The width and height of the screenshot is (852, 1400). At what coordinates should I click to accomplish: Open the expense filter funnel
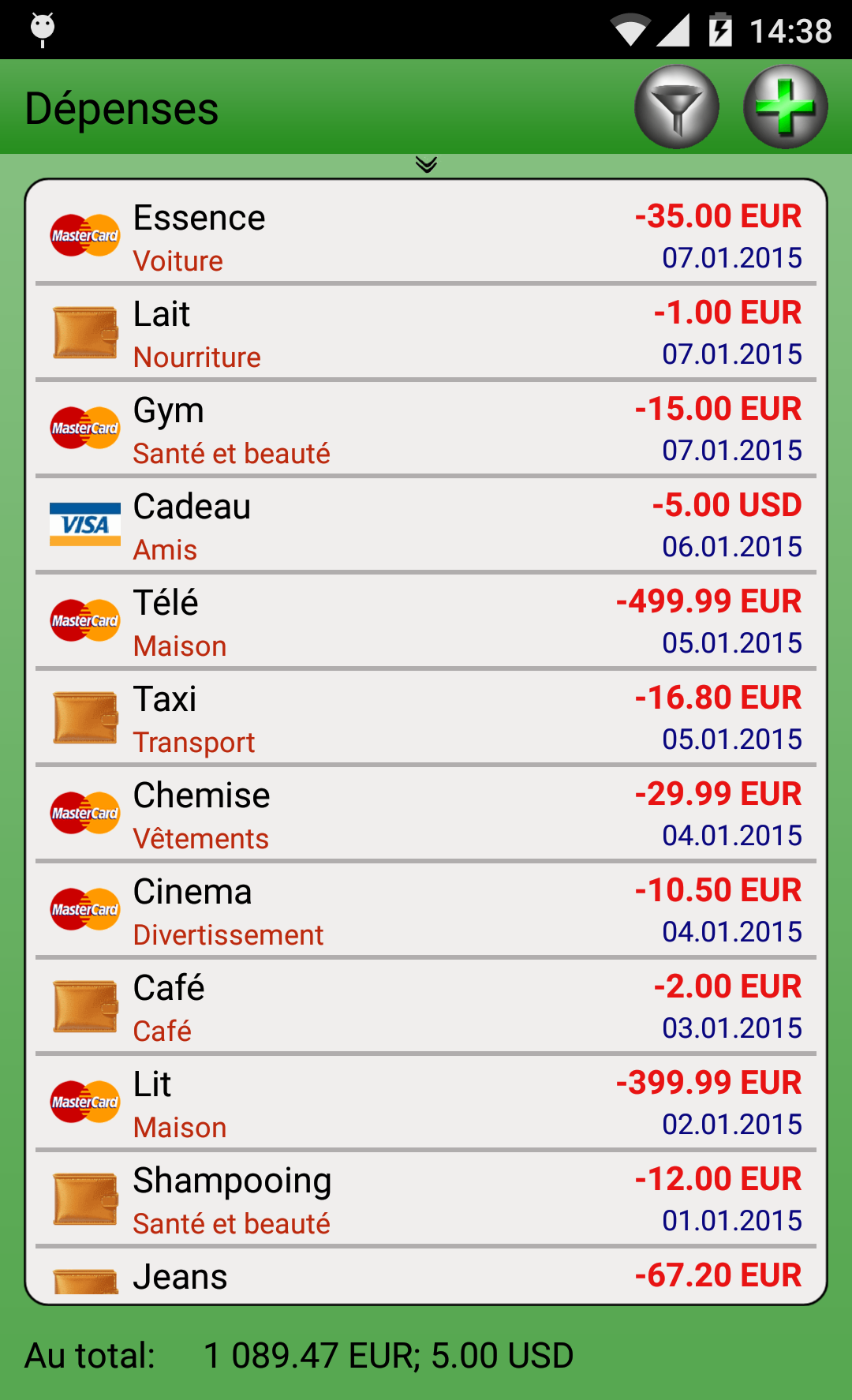point(676,107)
